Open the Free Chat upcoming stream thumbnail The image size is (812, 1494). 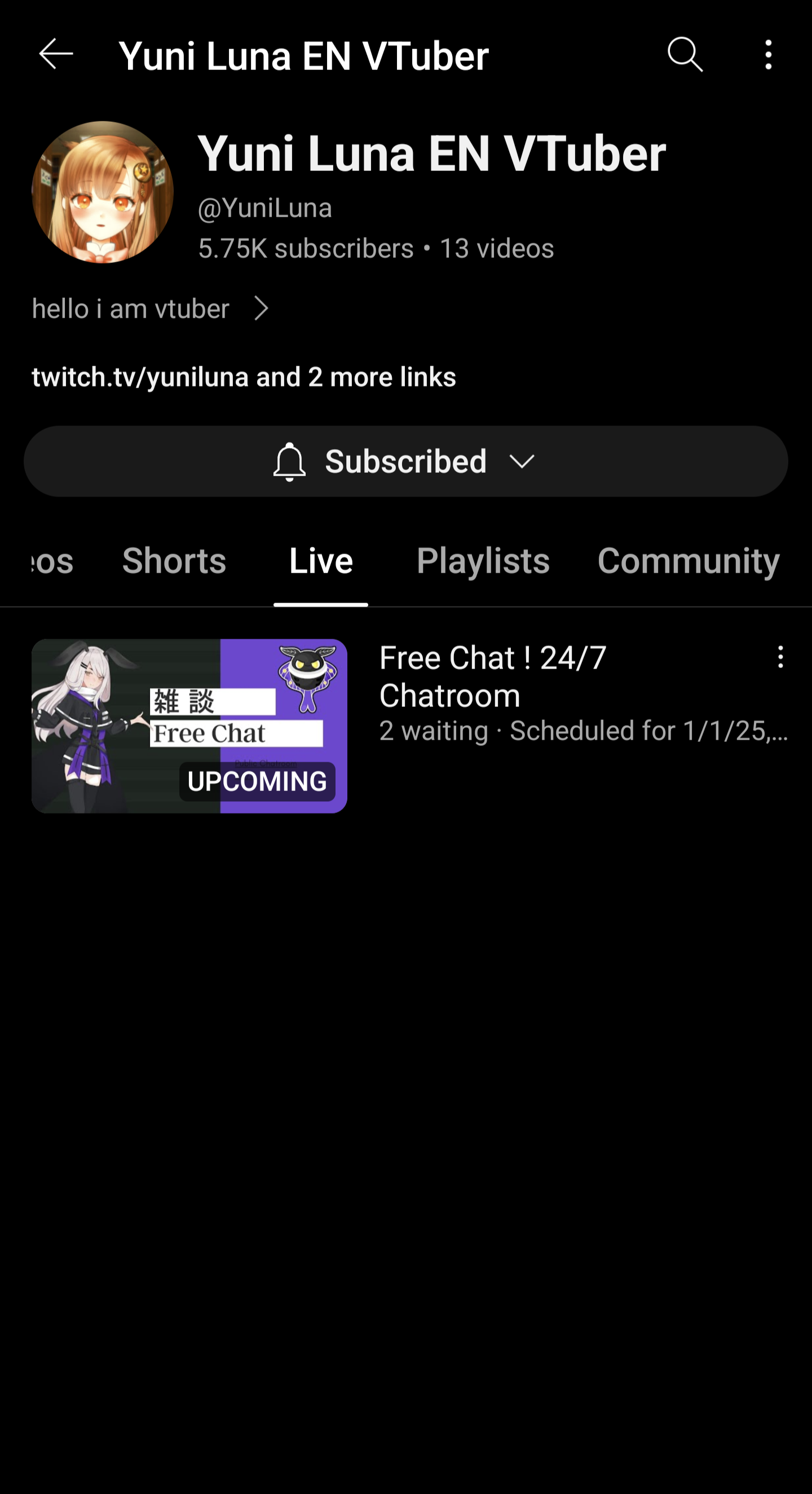tap(189, 726)
